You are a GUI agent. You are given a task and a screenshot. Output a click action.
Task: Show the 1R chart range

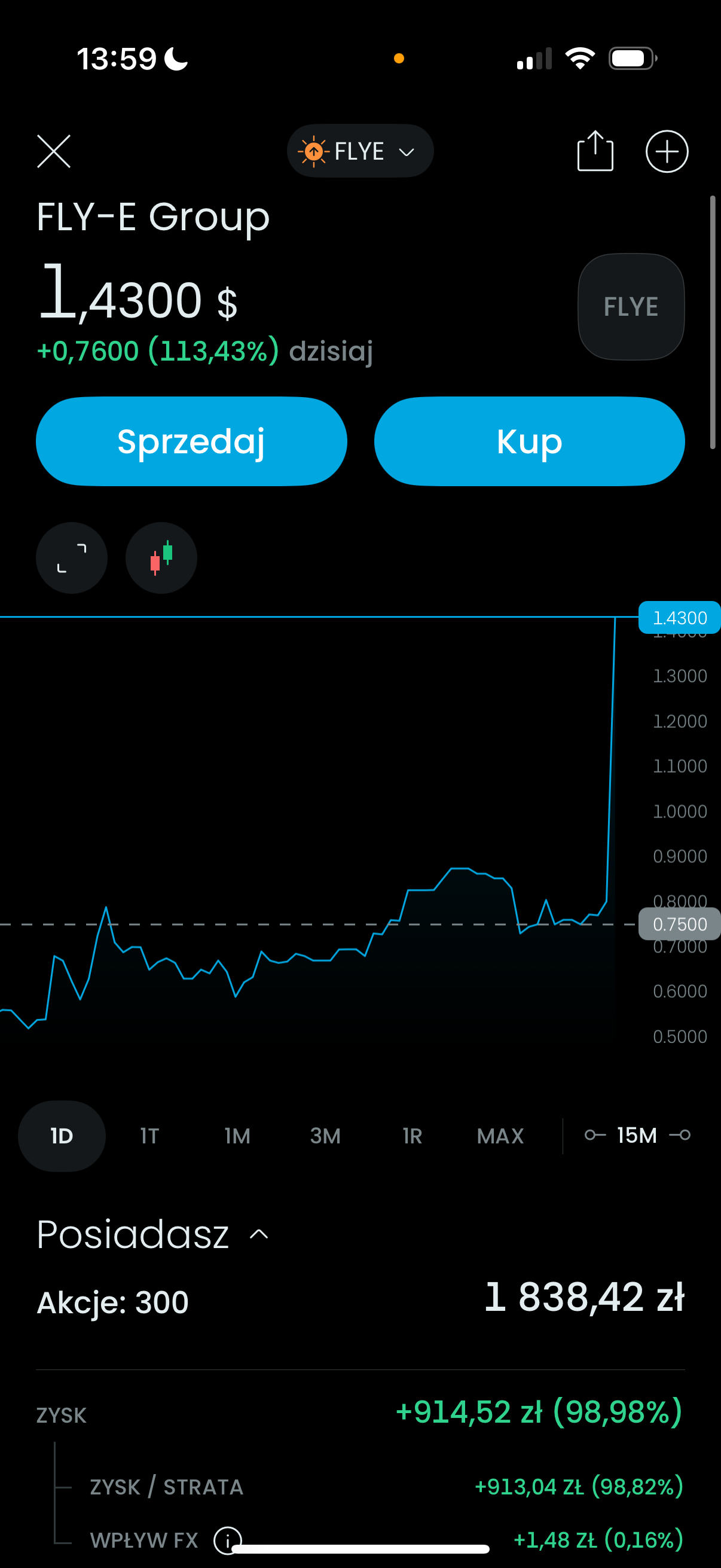click(x=413, y=1136)
